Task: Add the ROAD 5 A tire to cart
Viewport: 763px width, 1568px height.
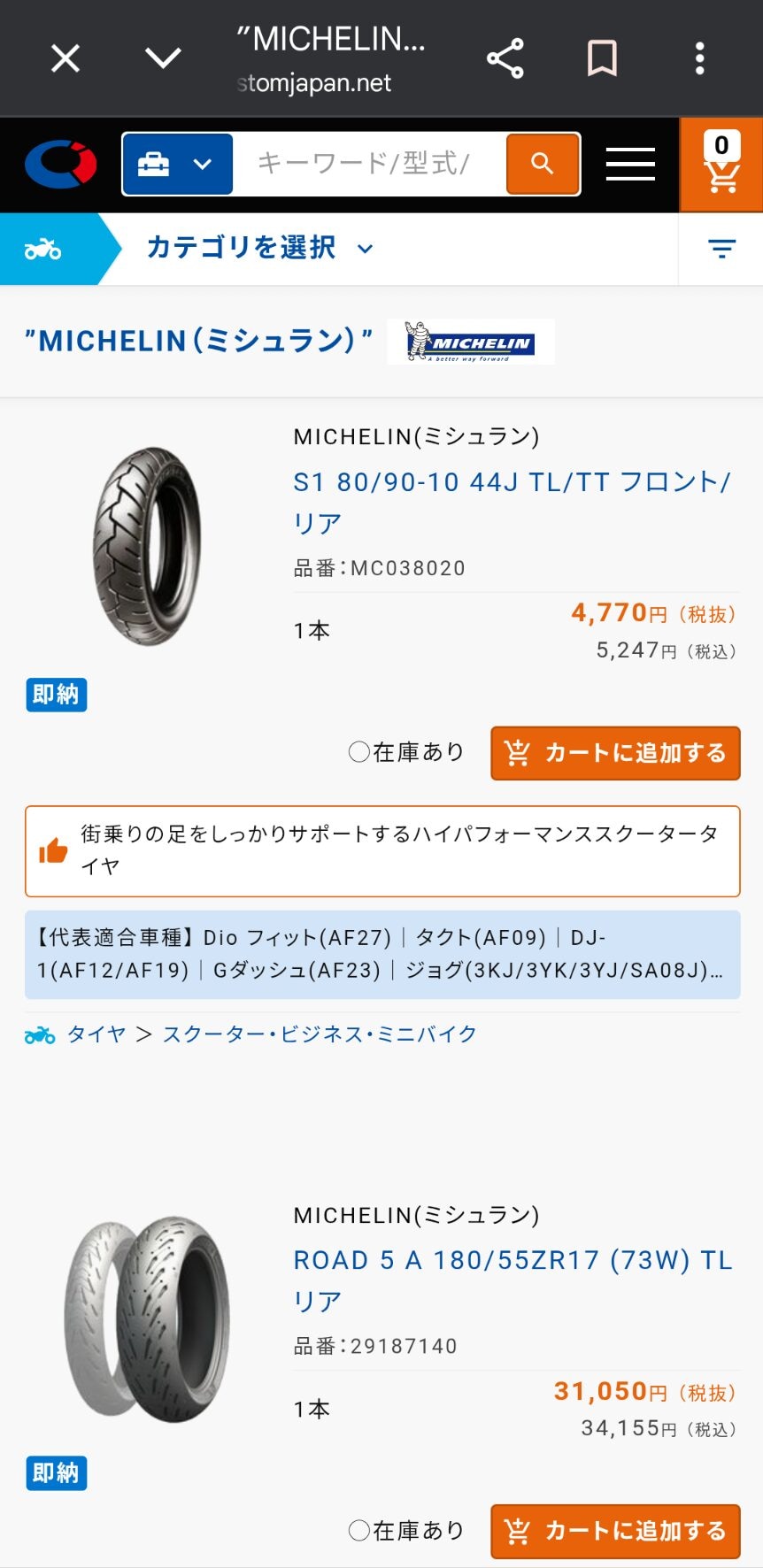Action: [x=615, y=1531]
